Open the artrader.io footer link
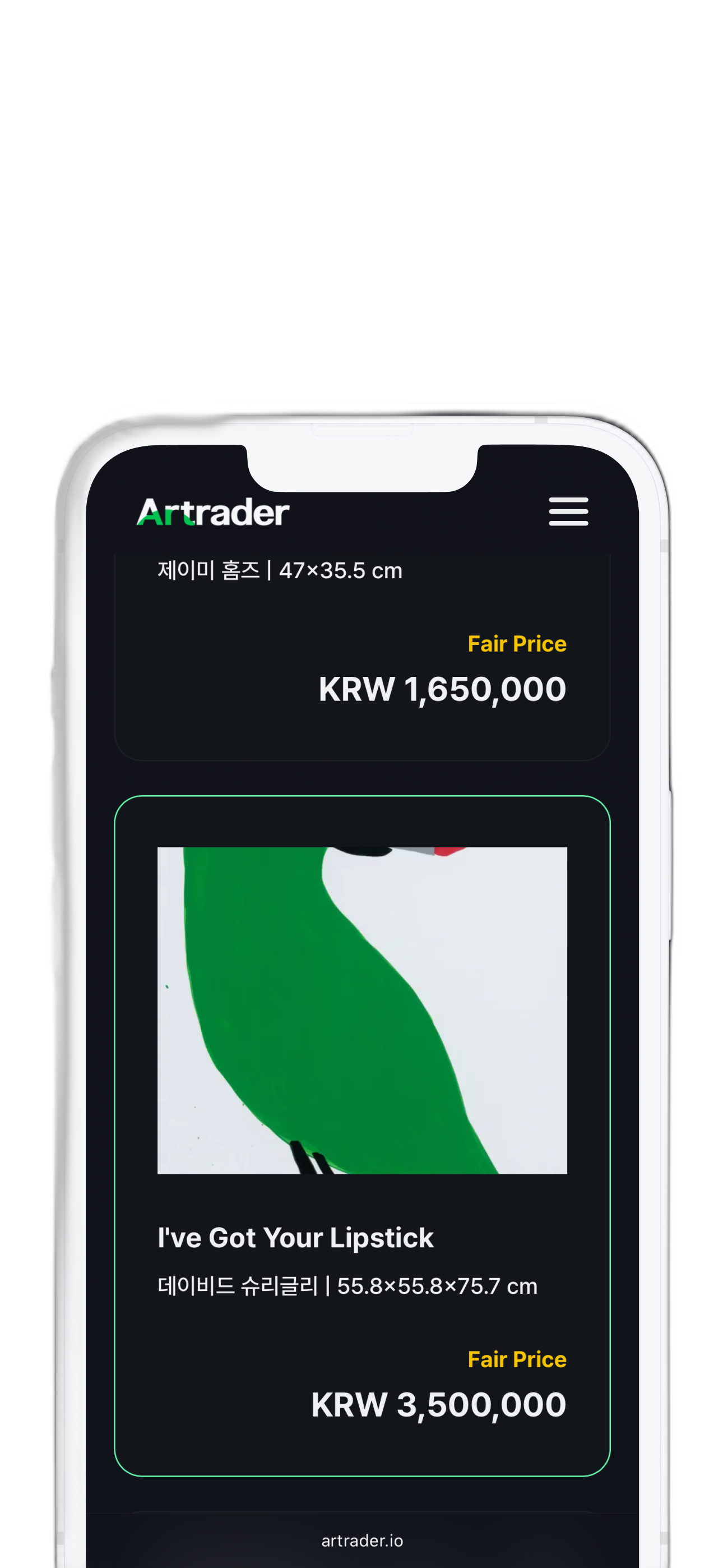This screenshot has height=1568, width=723. tap(361, 1541)
